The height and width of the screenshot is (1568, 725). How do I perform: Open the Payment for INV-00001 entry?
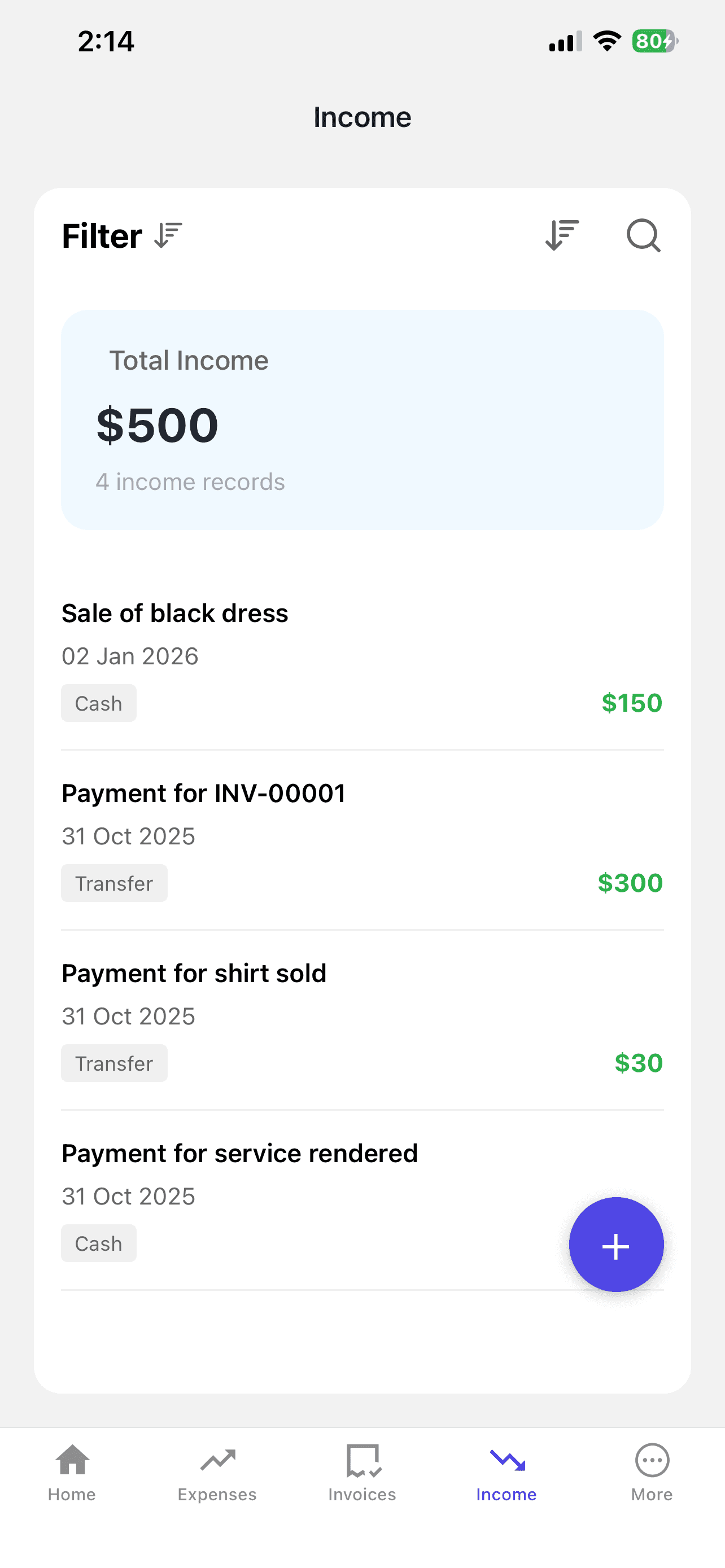(x=203, y=792)
